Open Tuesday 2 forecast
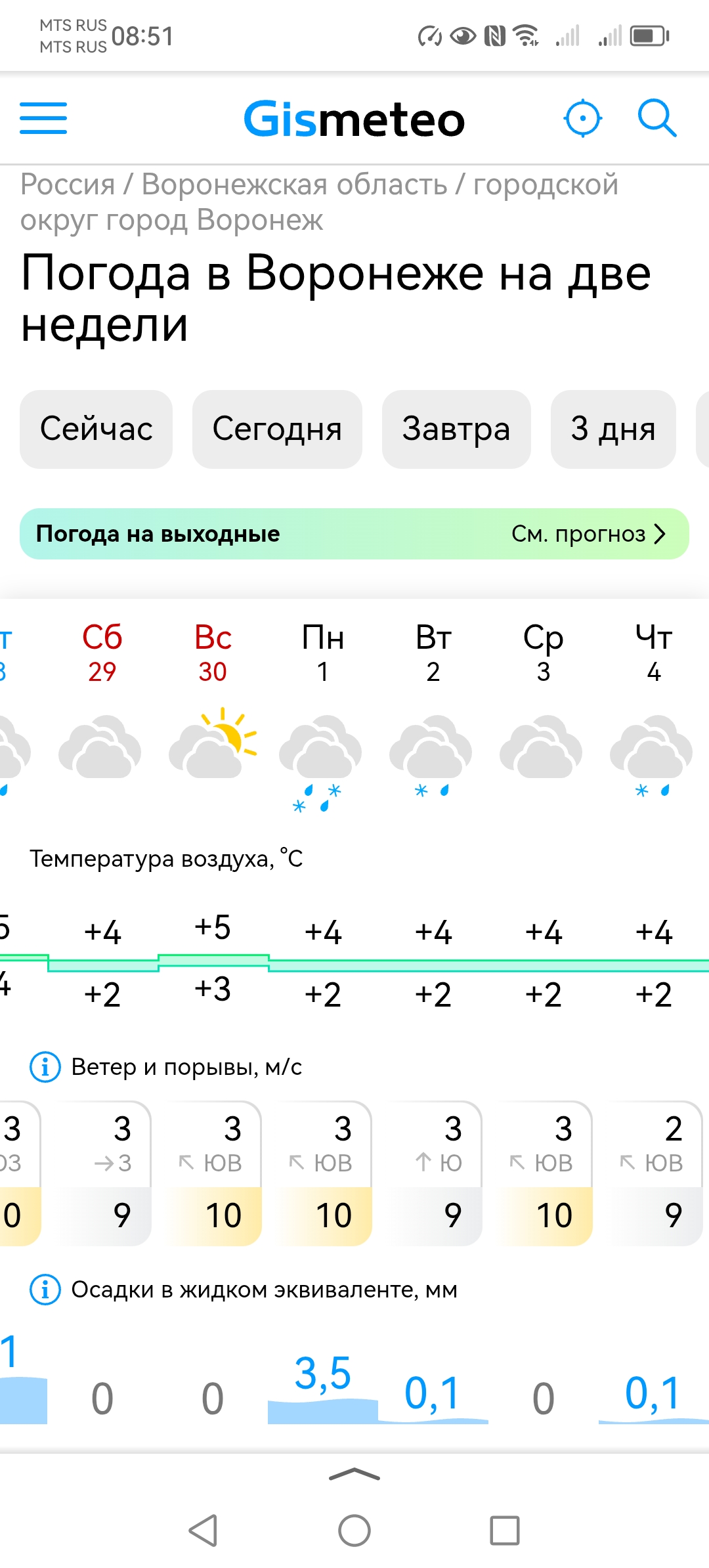709x1568 pixels. [433, 653]
